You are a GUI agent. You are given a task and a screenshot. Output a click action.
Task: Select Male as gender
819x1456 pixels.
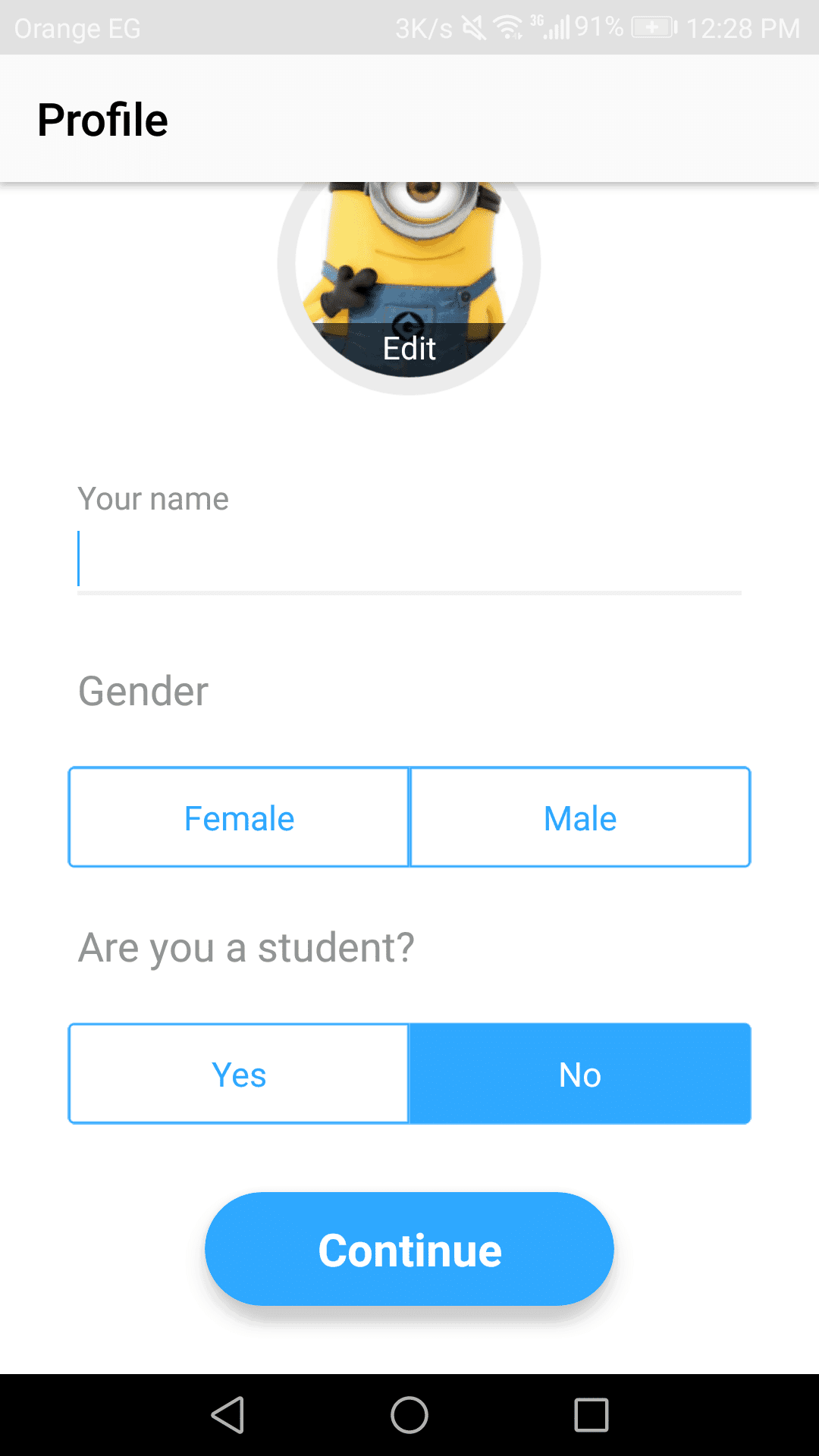pyautogui.click(x=580, y=817)
